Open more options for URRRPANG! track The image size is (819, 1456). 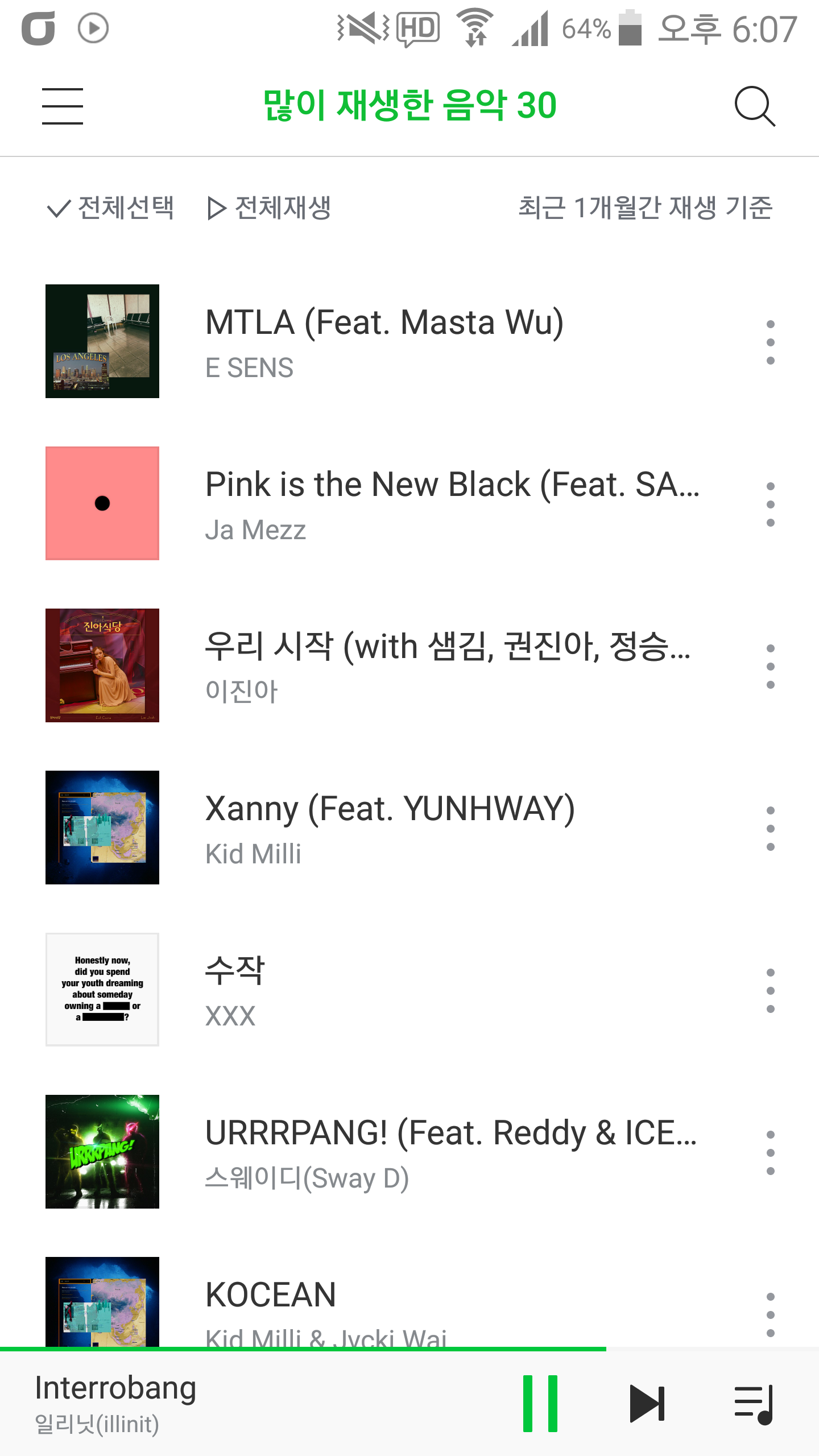[x=770, y=1153]
